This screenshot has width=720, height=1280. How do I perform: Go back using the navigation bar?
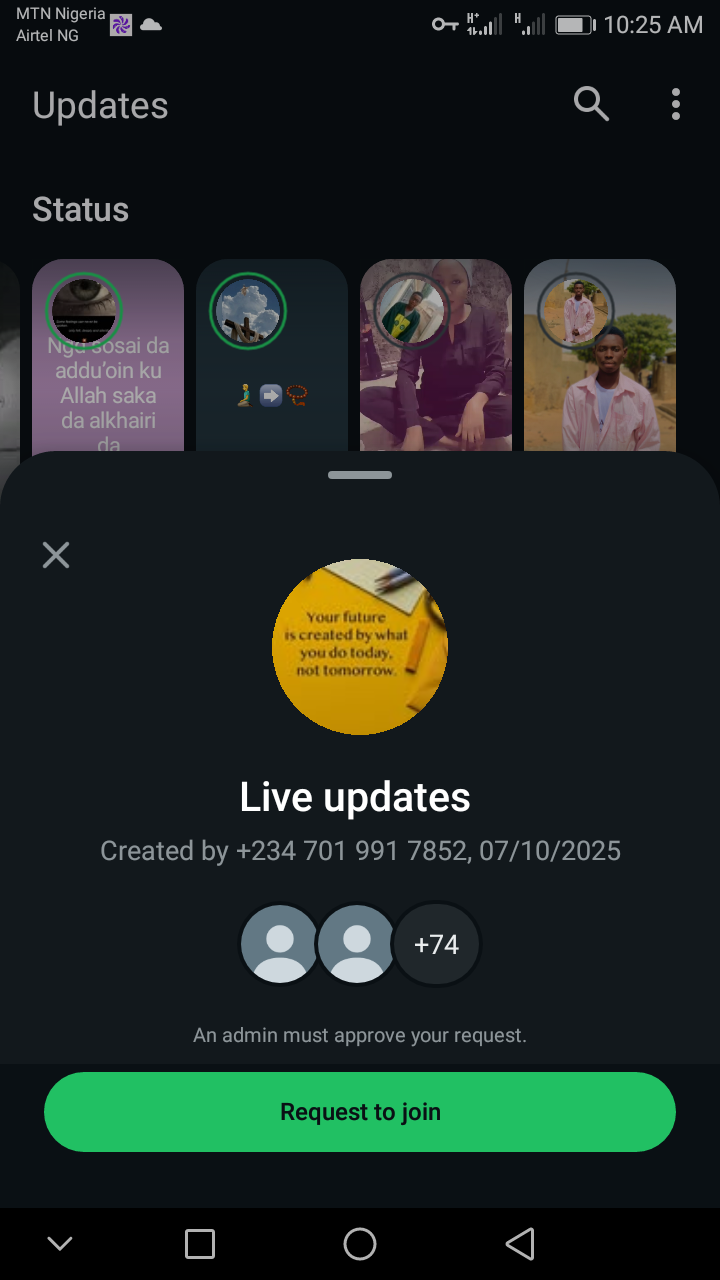[520, 1244]
